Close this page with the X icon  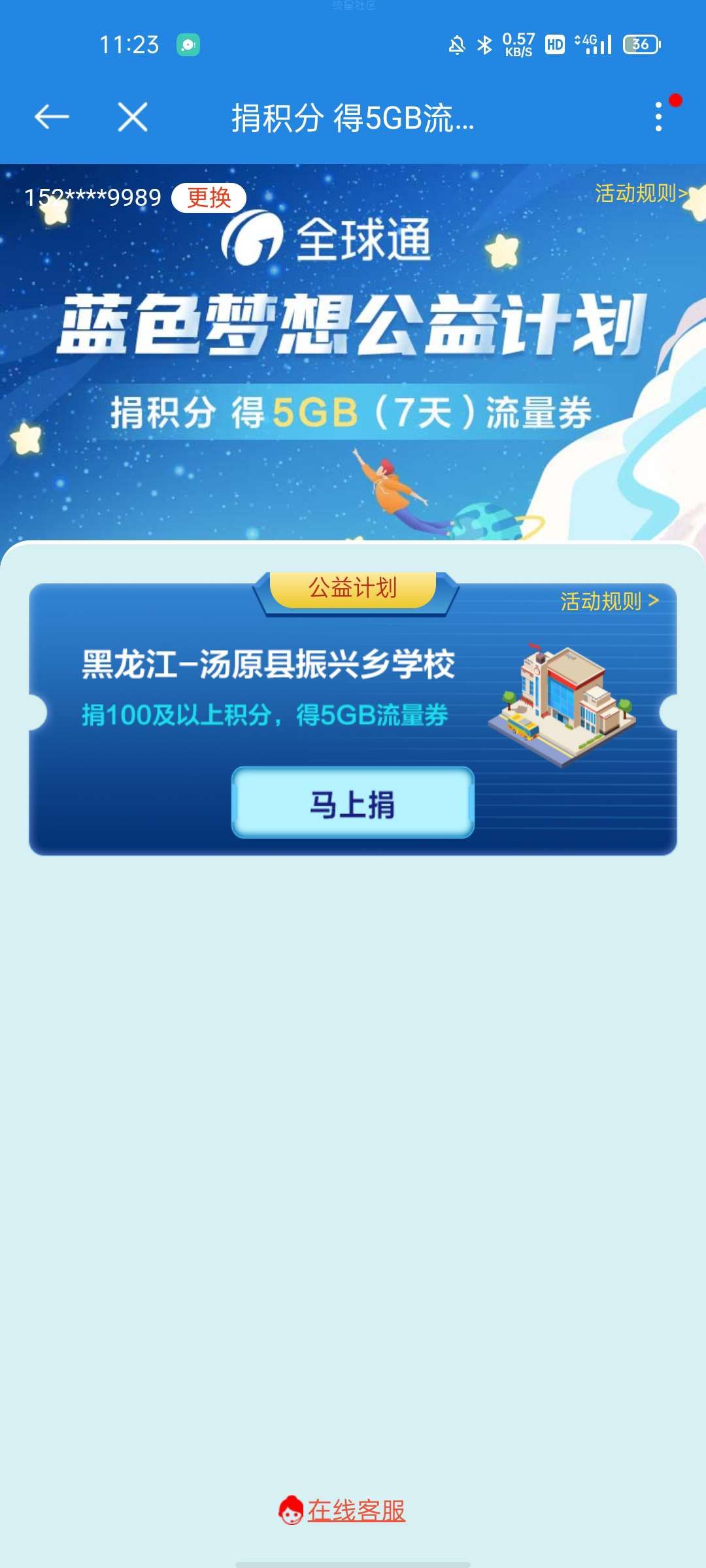133,118
